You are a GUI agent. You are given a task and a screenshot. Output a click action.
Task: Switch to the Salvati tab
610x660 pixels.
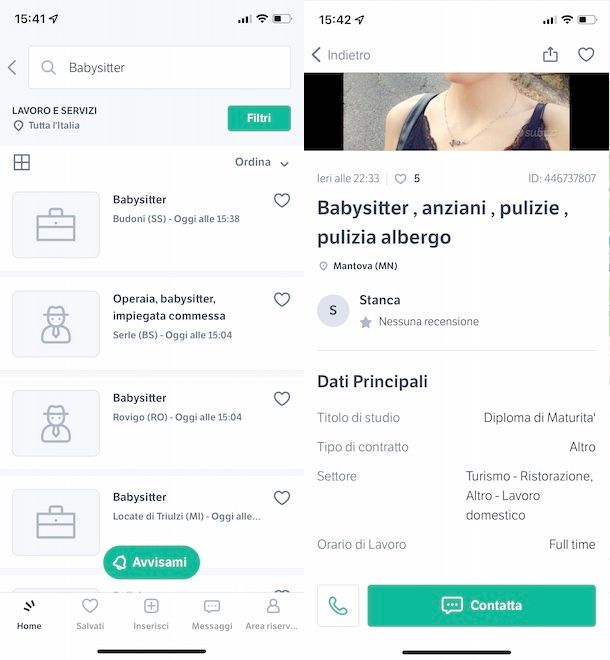click(x=90, y=614)
